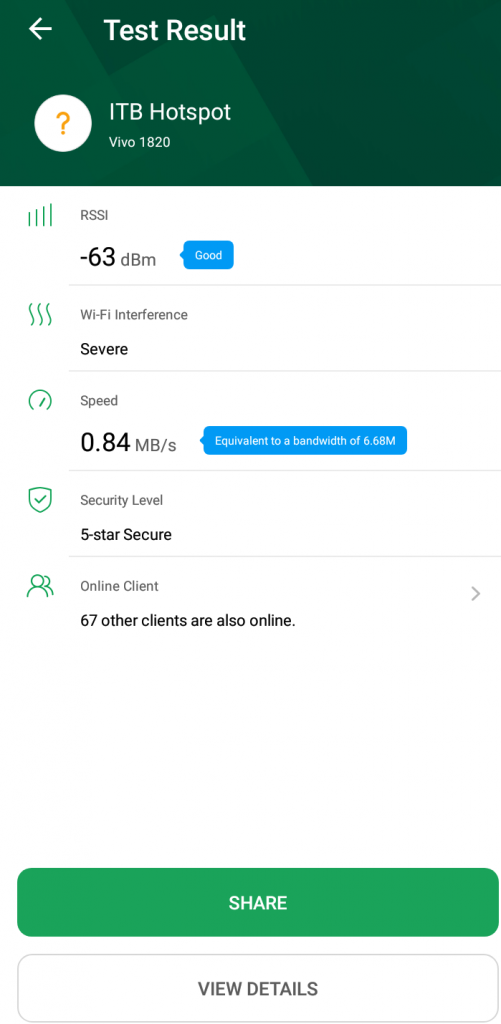Viewport: 501px width, 1024px height.
Task: Open VIEW DETAILS
Action: (x=257, y=988)
